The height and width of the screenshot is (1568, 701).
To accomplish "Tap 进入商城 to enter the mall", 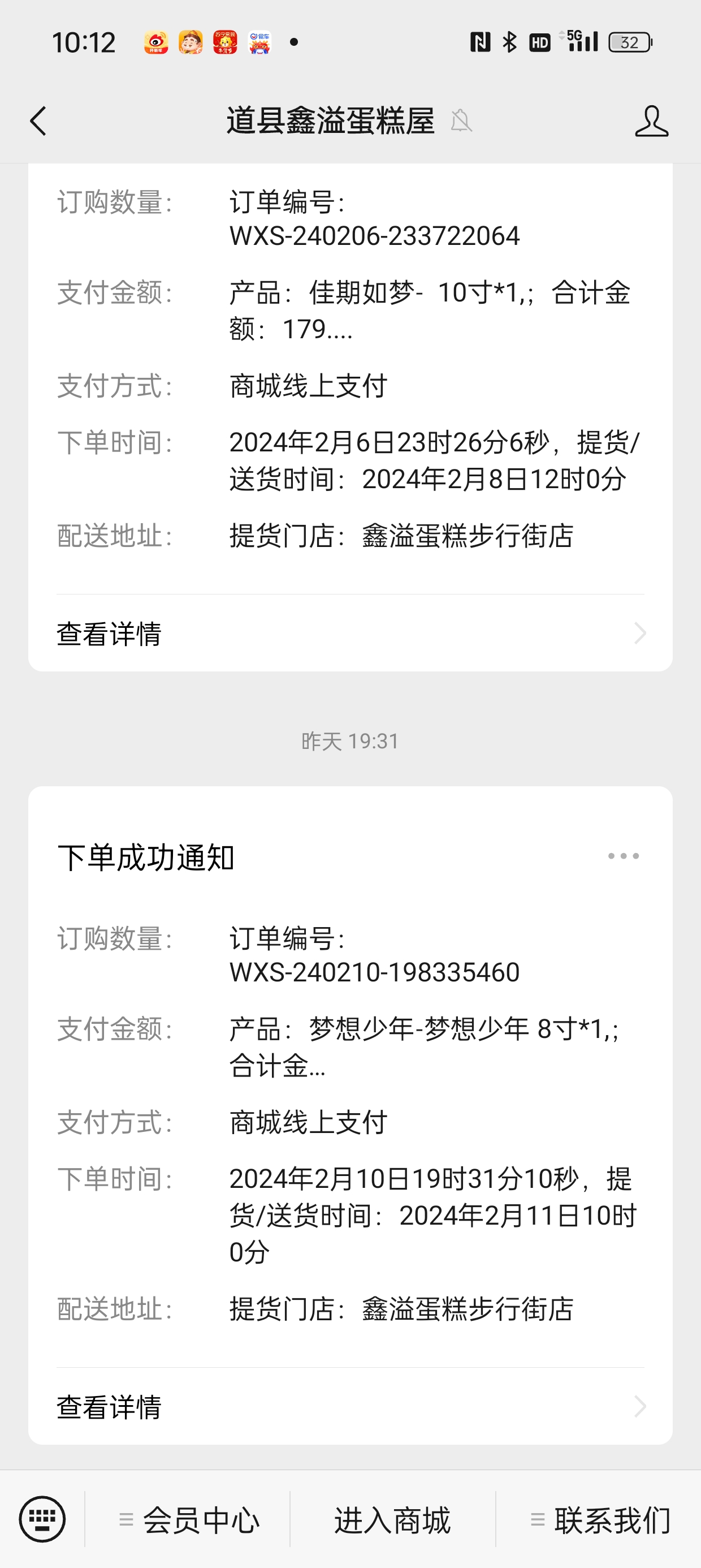I will pyautogui.click(x=392, y=1520).
